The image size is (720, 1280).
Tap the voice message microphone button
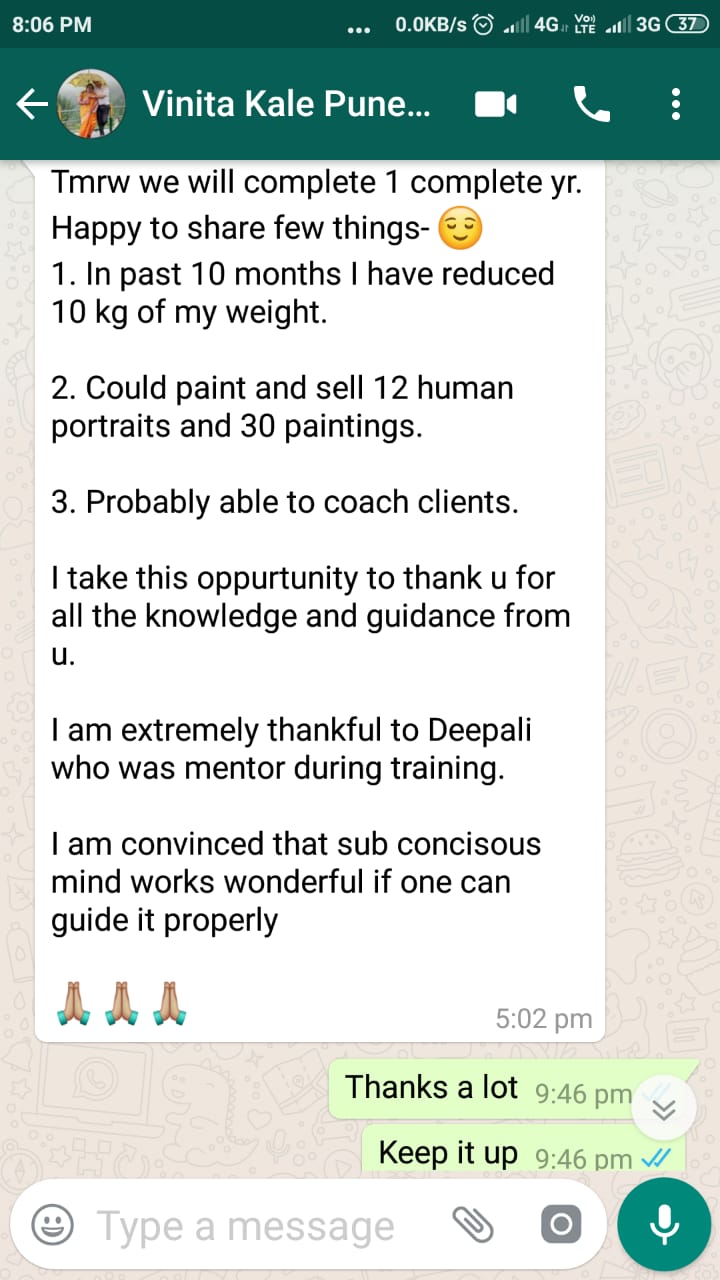[664, 1225]
